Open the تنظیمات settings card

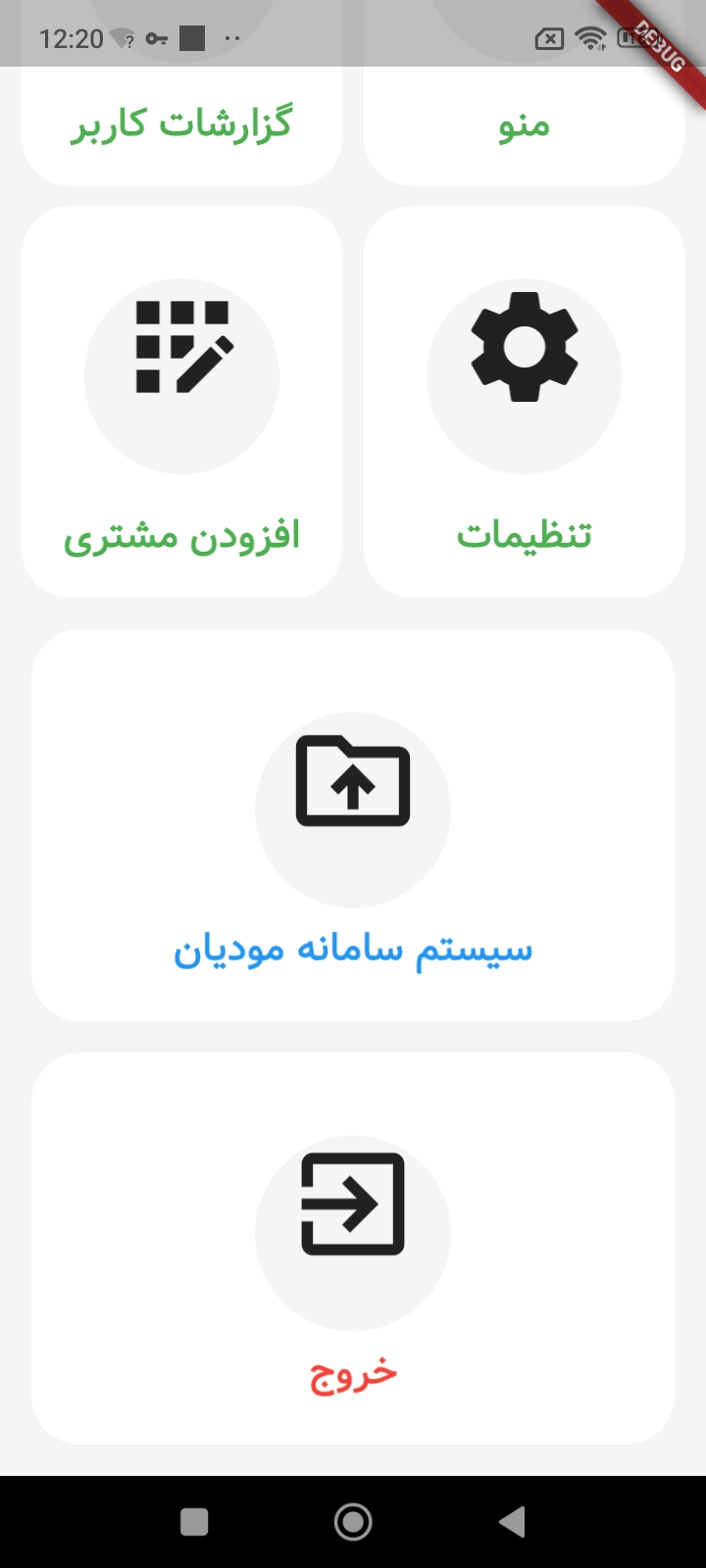525,400
